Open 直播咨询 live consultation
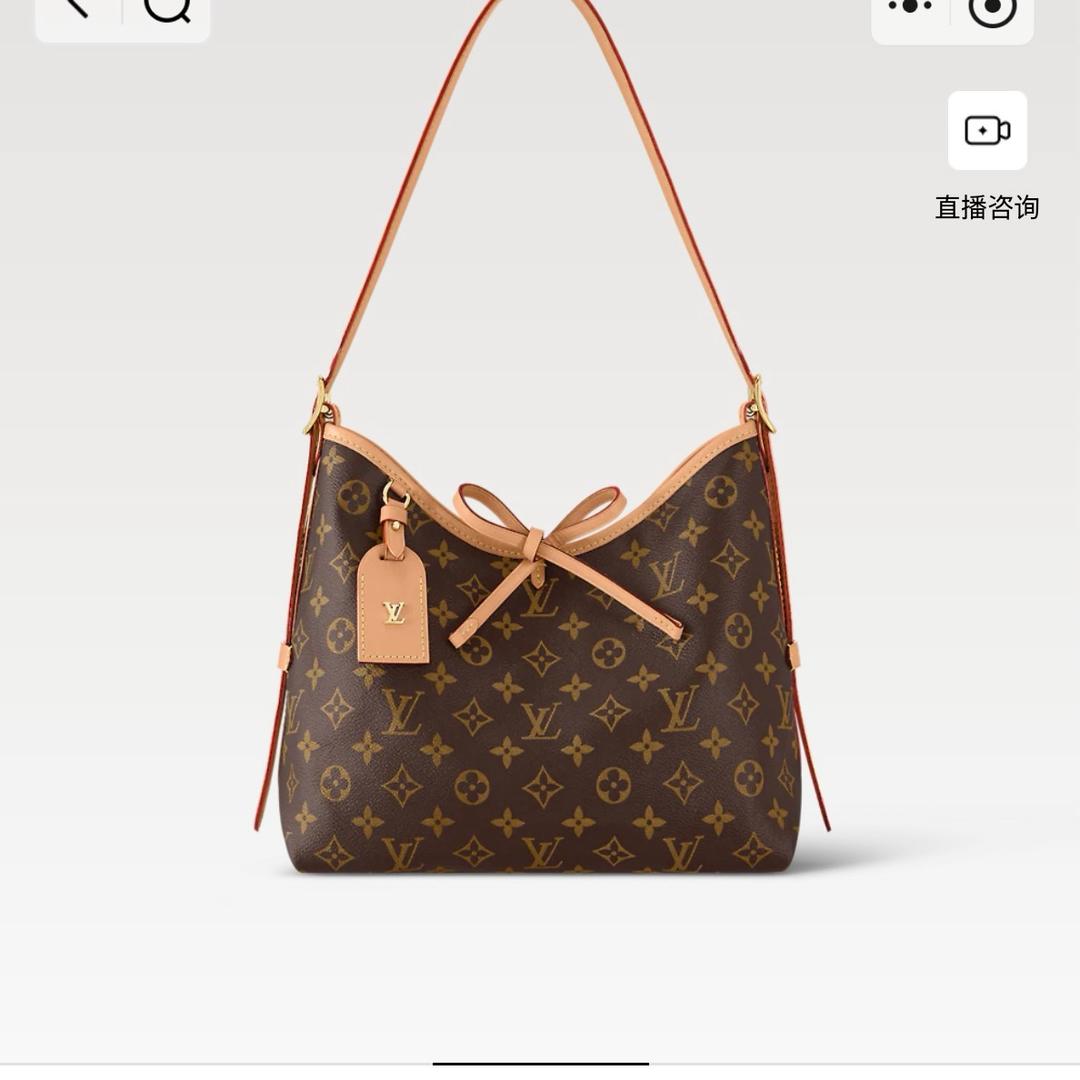The width and height of the screenshot is (1080, 1080). (x=987, y=131)
